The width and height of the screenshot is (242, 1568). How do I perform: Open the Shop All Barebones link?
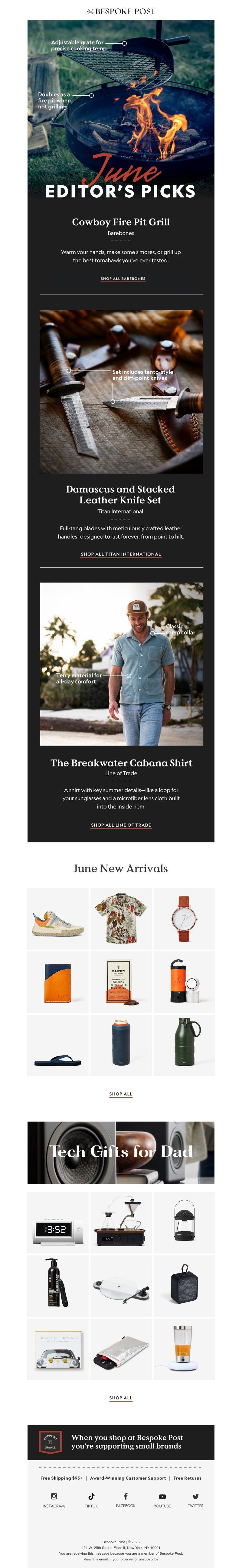coord(123,278)
